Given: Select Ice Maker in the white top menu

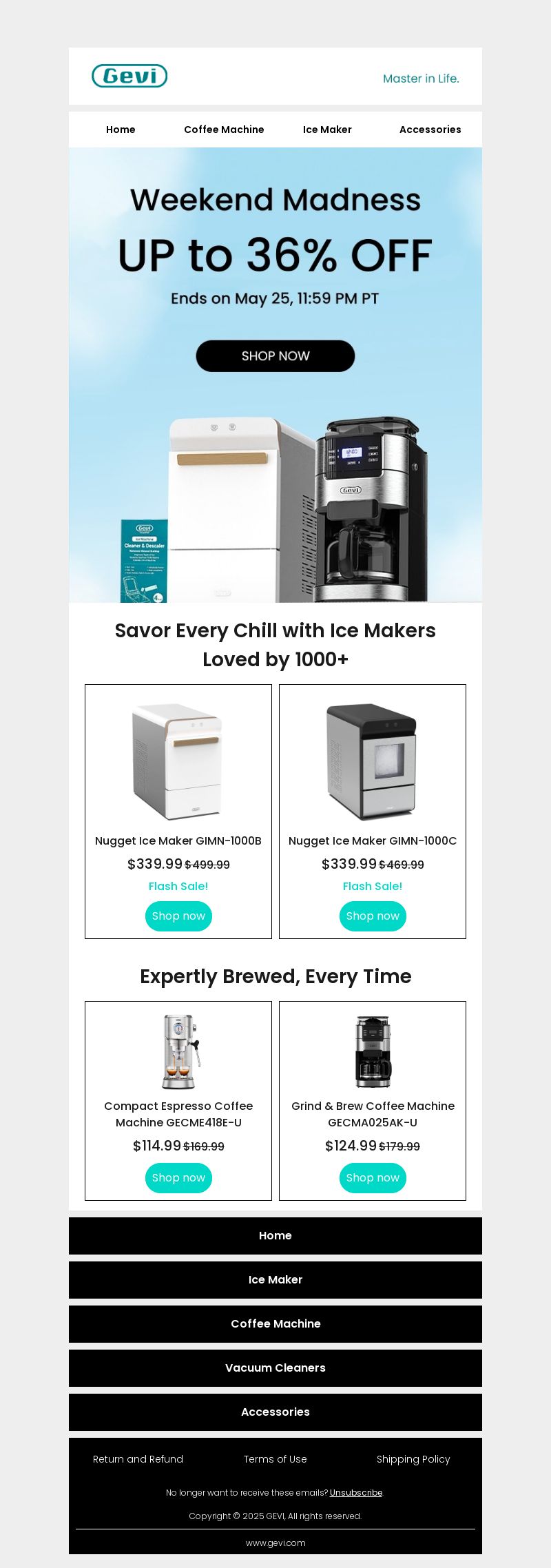Looking at the screenshot, I should 327,130.
